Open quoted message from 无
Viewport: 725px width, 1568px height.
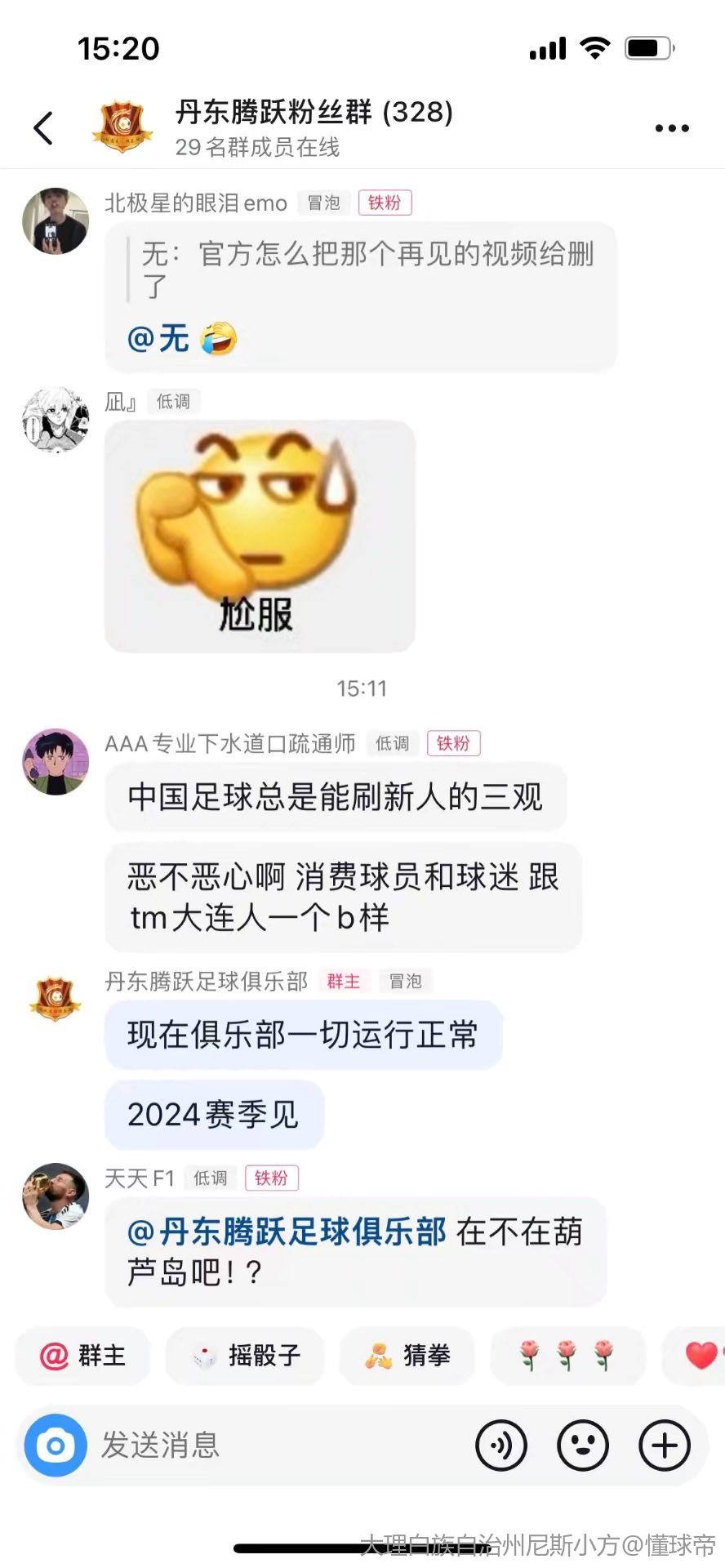click(367, 269)
